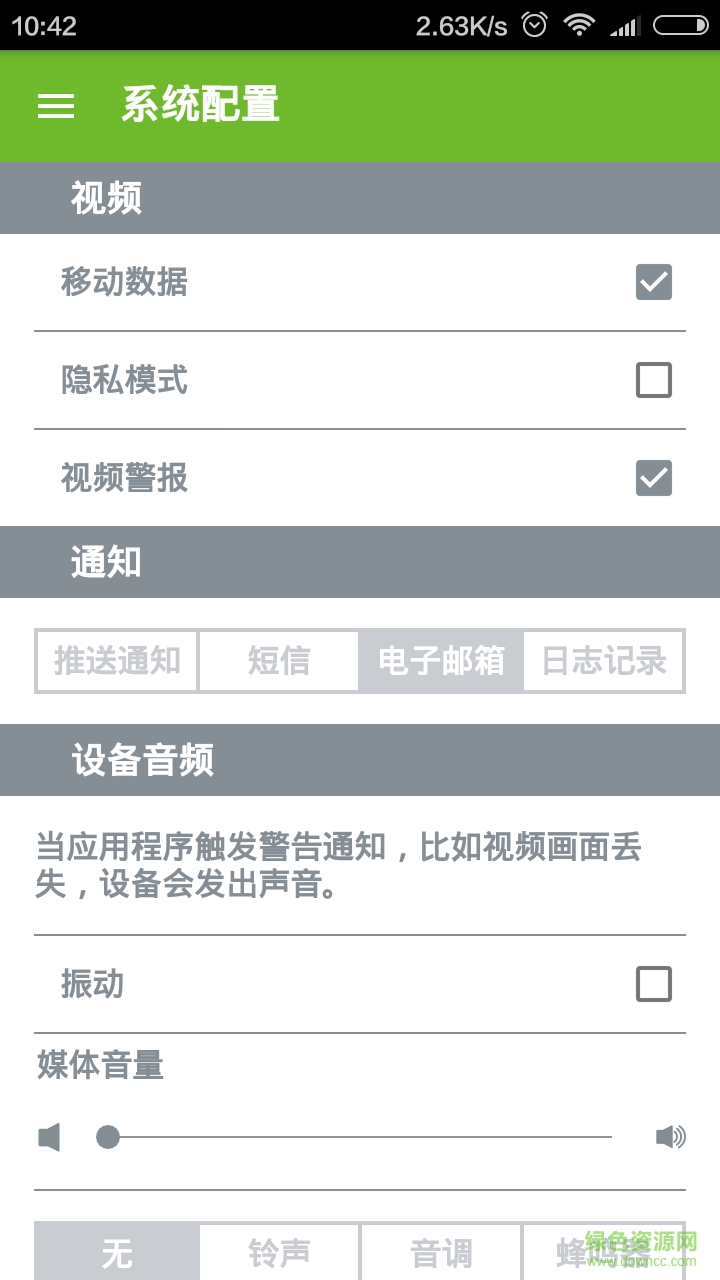
Task: Enable 隐私模式
Action: click(x=653, y=381)
